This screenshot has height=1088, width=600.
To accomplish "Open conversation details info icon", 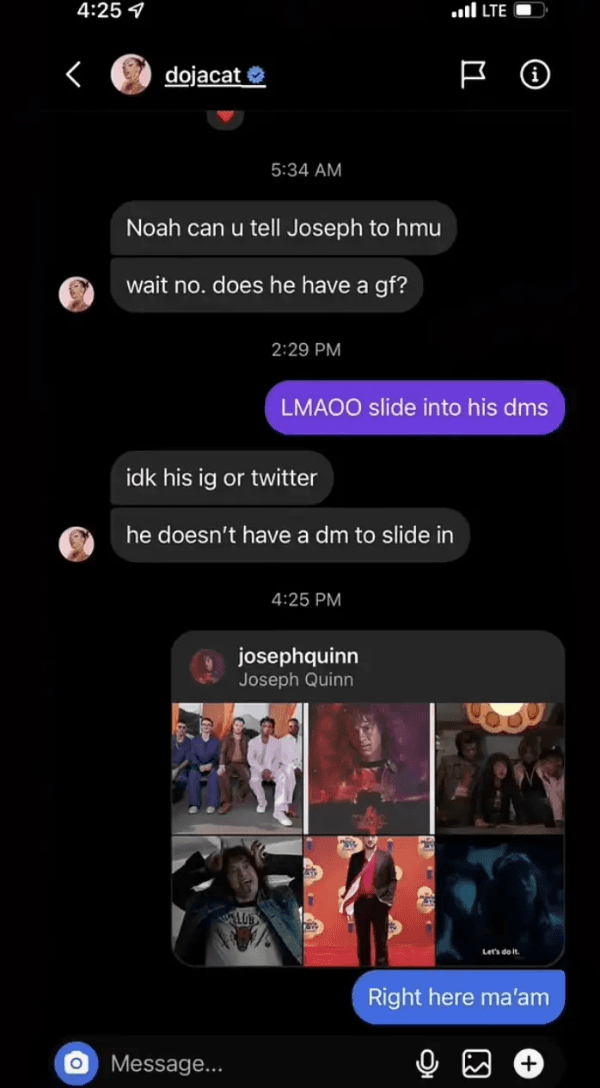I will pyautogui.click(x=535, y=75).
